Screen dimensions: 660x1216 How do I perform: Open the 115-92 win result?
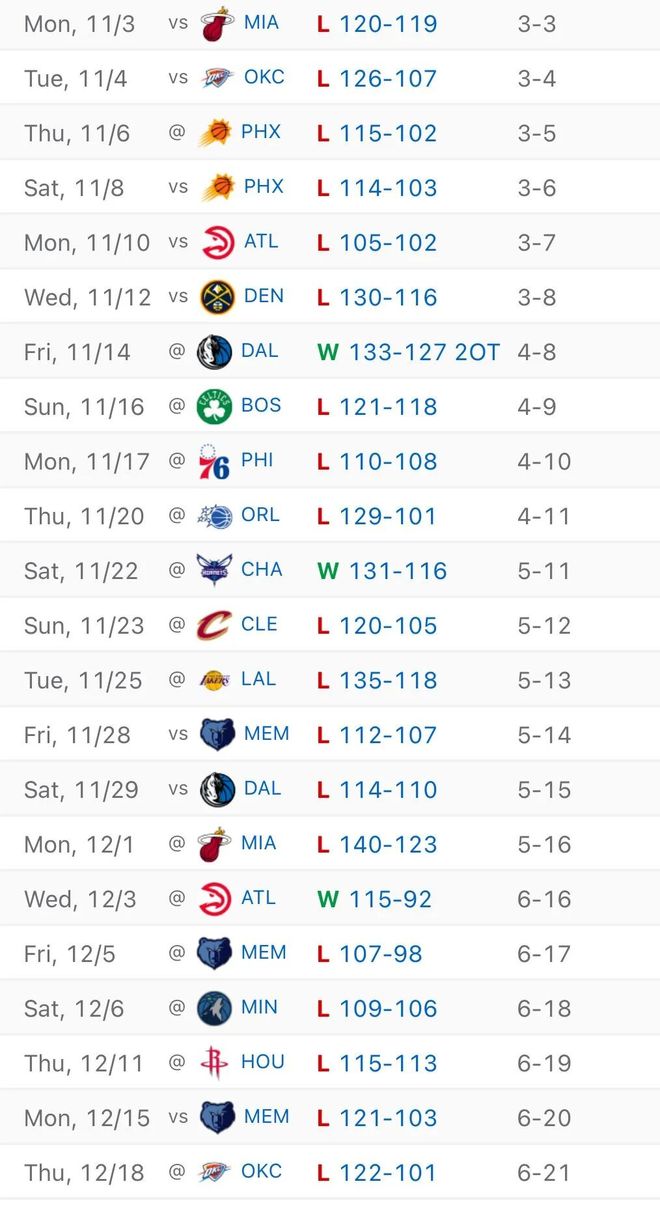point(390,899)
